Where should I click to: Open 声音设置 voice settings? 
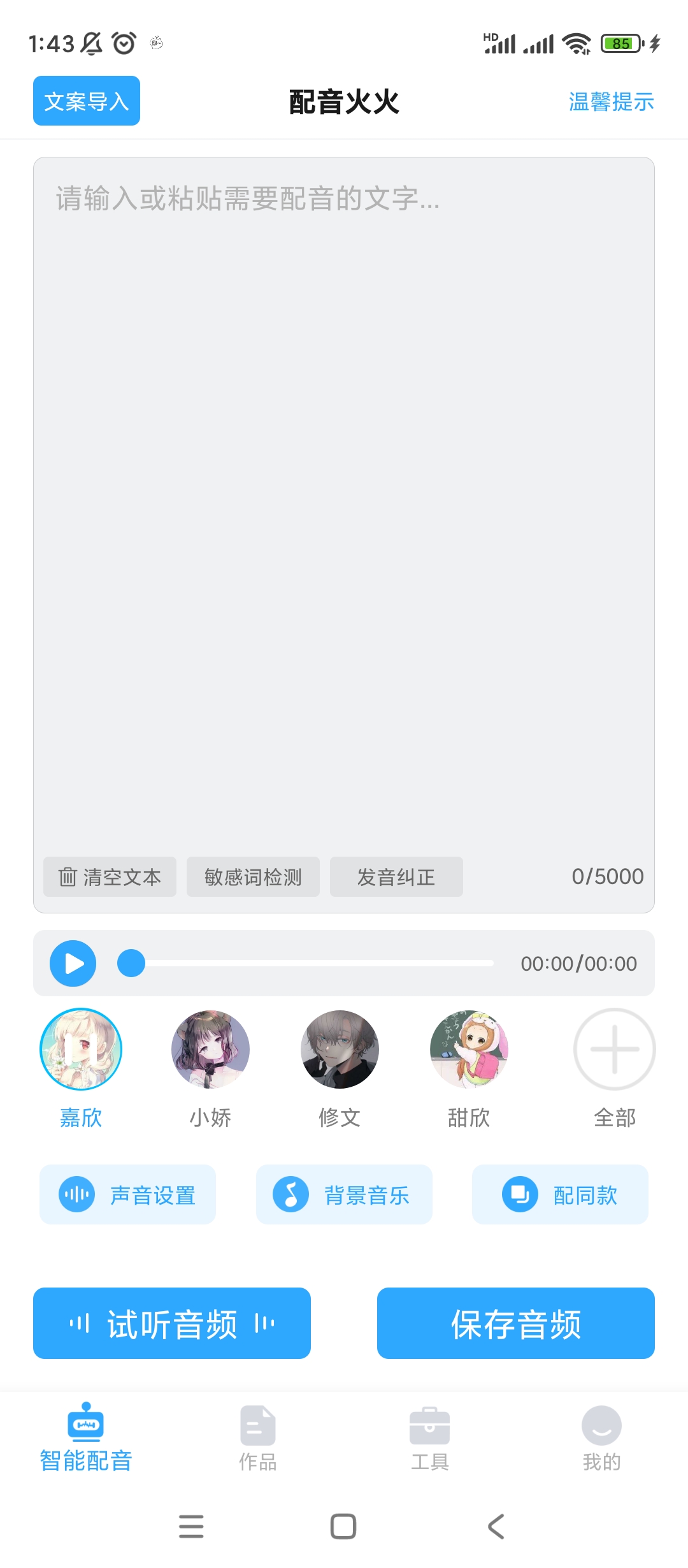point(127,1194)
